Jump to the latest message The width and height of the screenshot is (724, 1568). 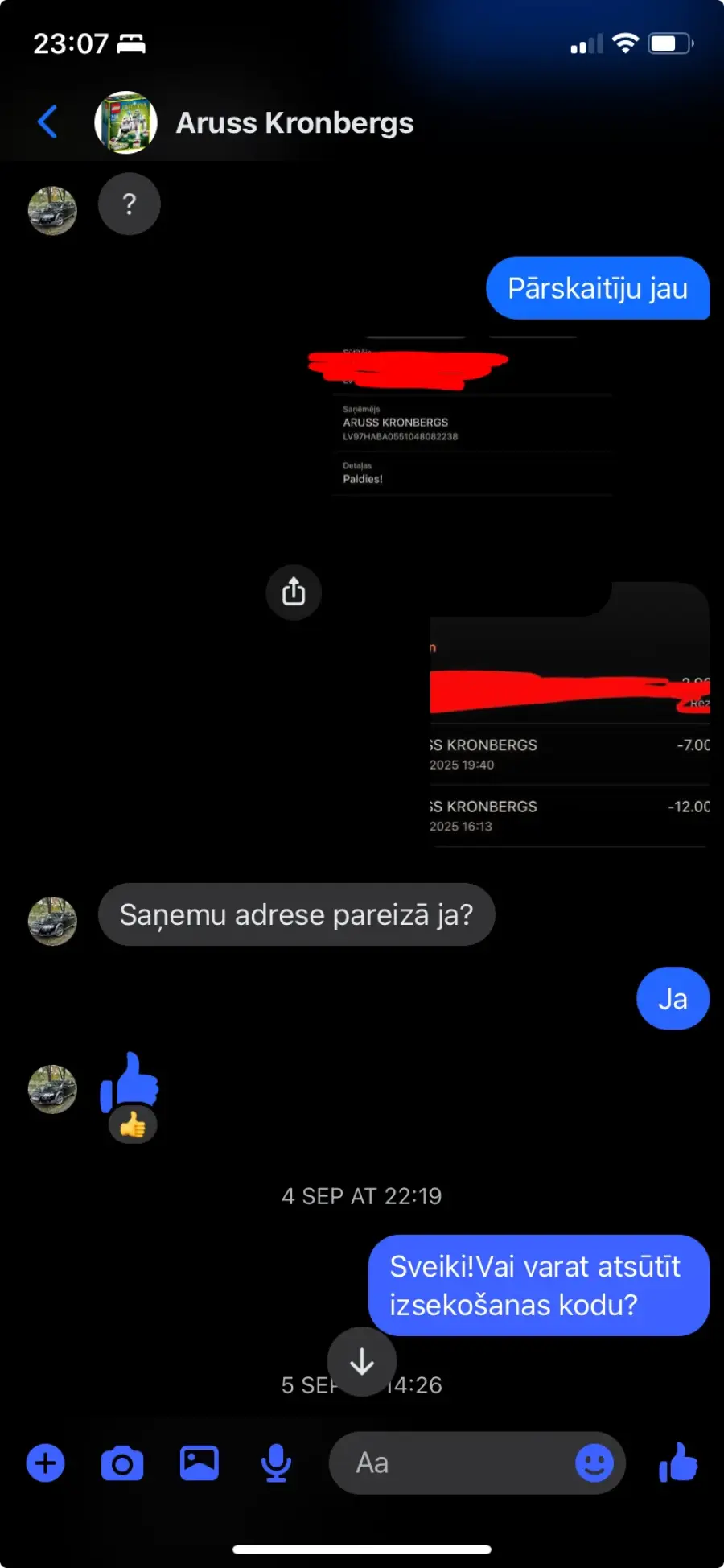362,1361
